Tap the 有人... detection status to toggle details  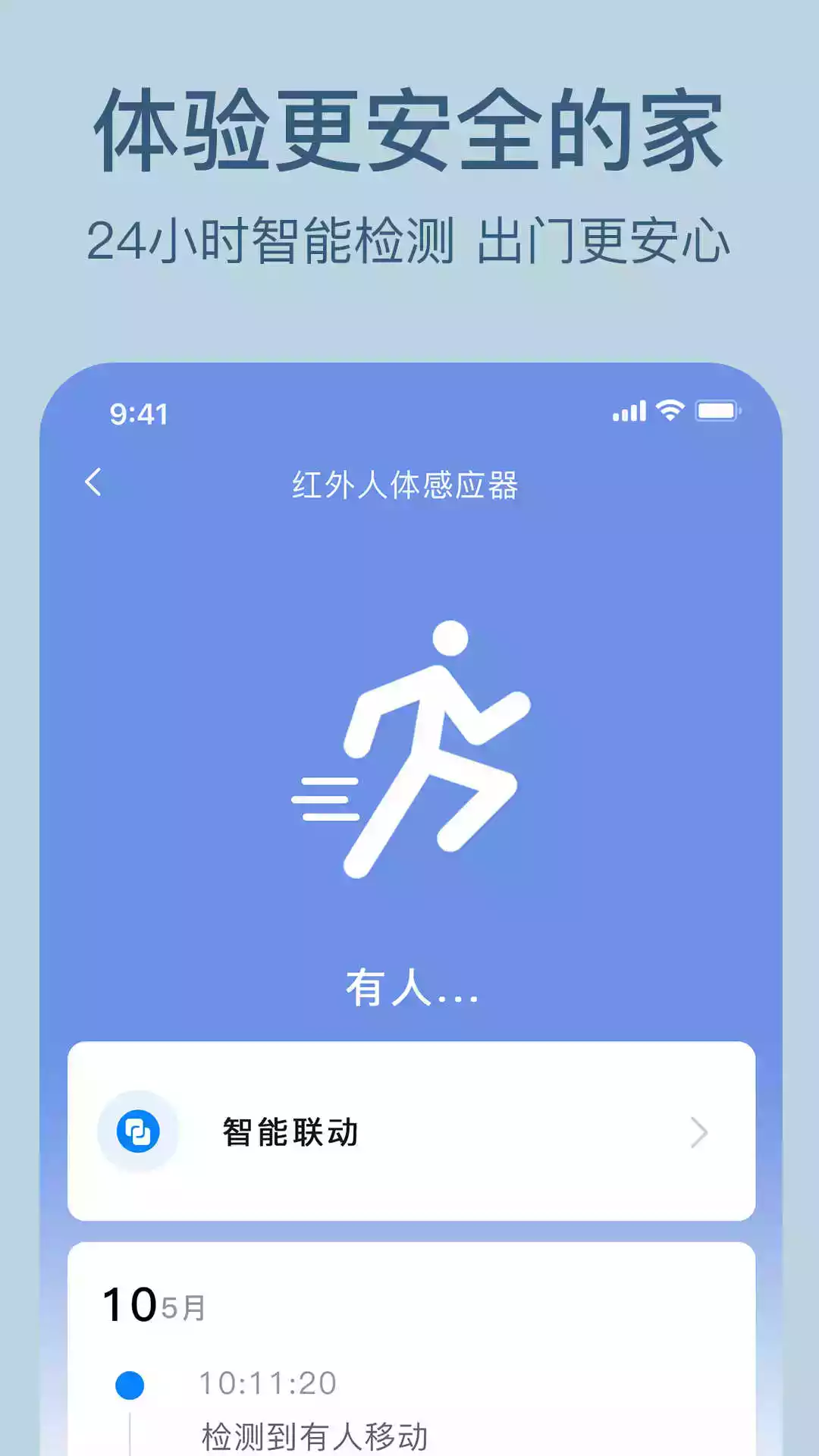point(409,986)
